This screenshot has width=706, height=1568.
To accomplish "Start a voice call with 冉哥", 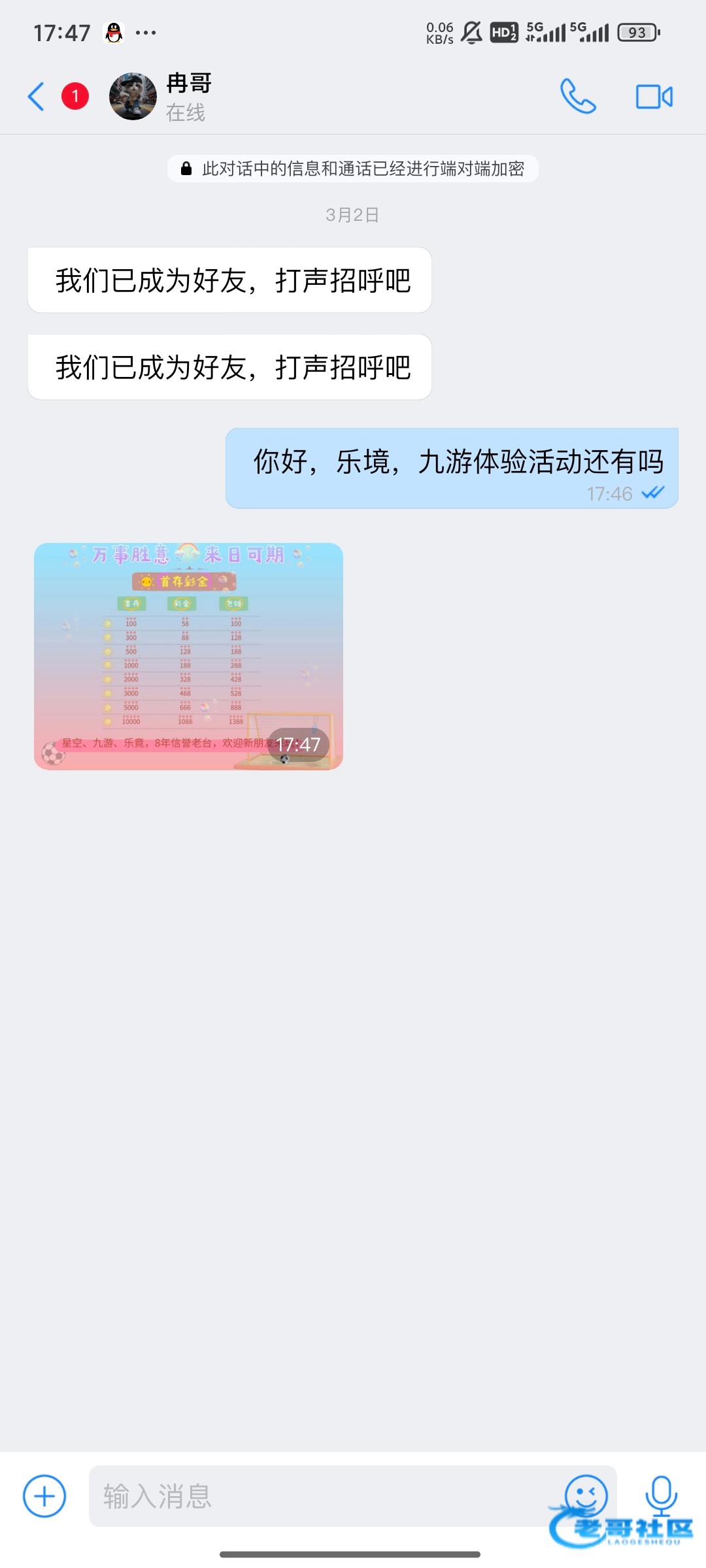I will (x=578, y=97).
